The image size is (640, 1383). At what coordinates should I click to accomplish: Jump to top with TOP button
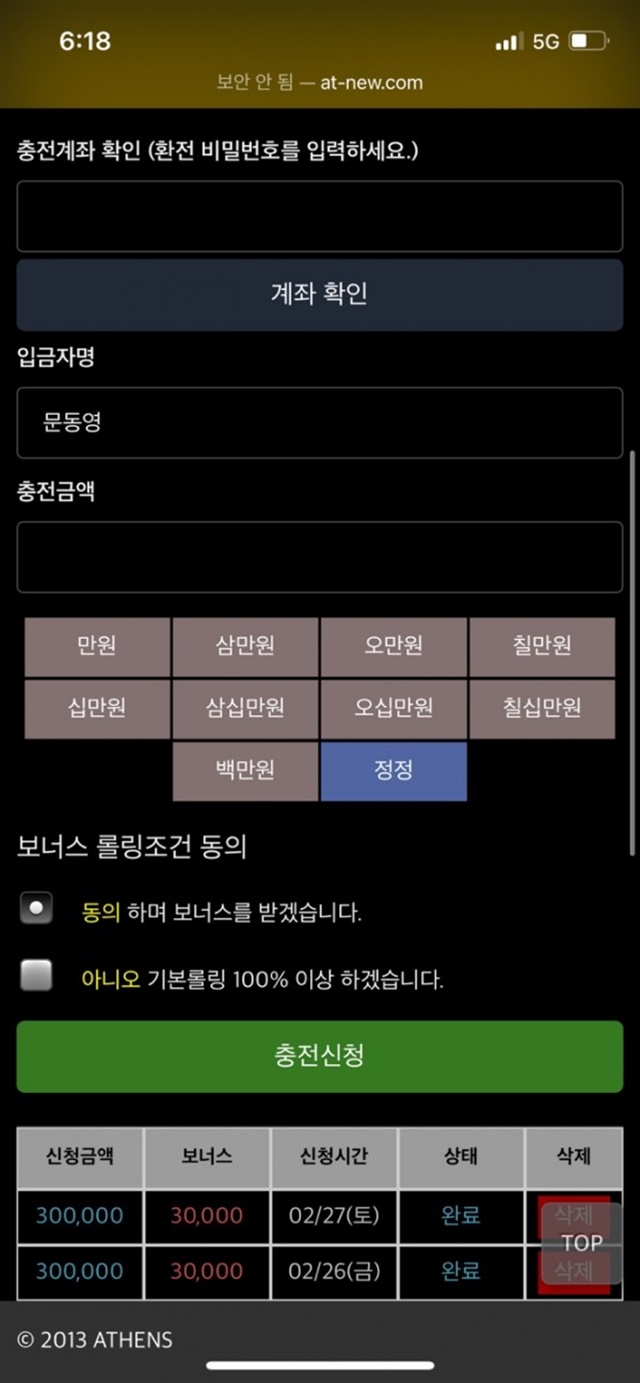582,1243
